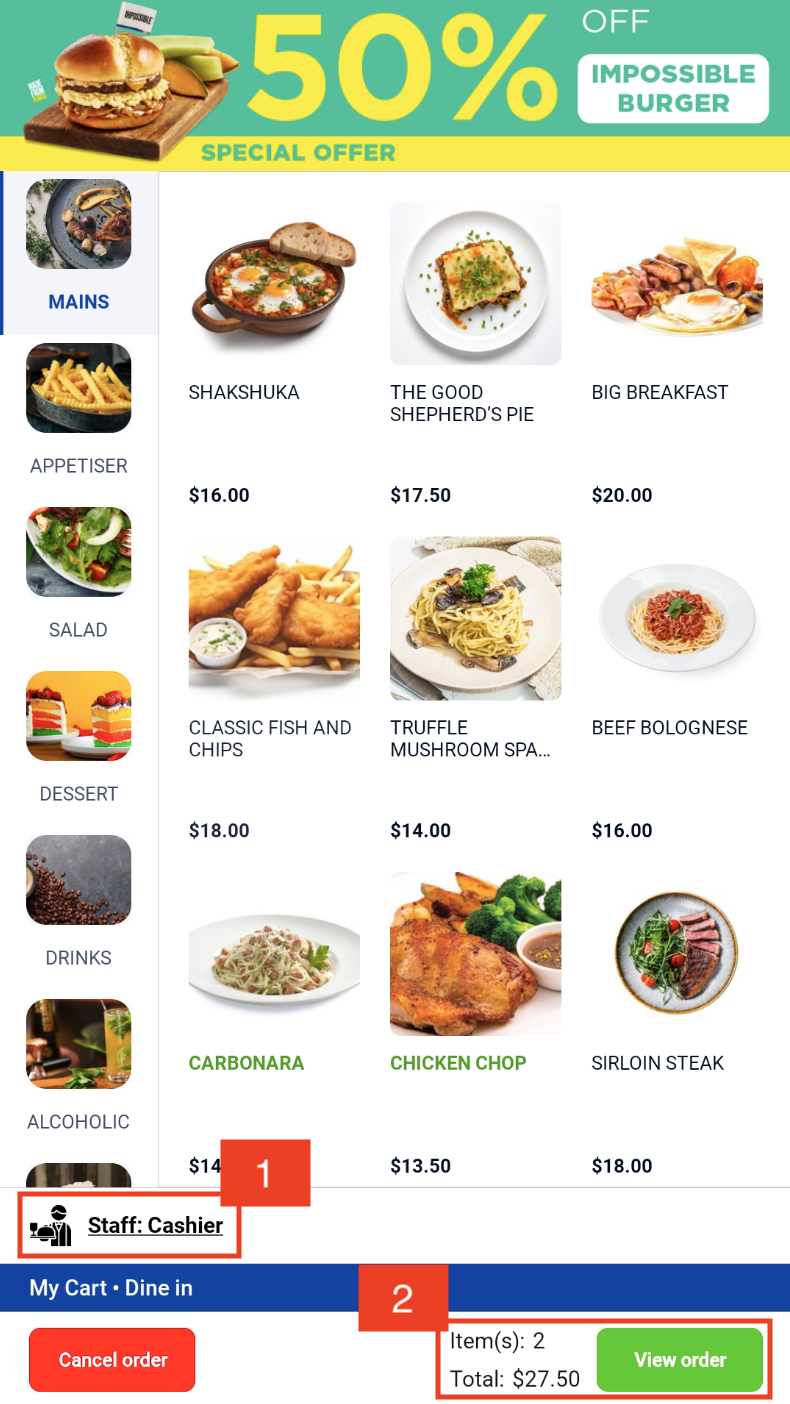View the order in the cart
Viewport: 790px width, 1404px height.
(x=680, y=1360)
